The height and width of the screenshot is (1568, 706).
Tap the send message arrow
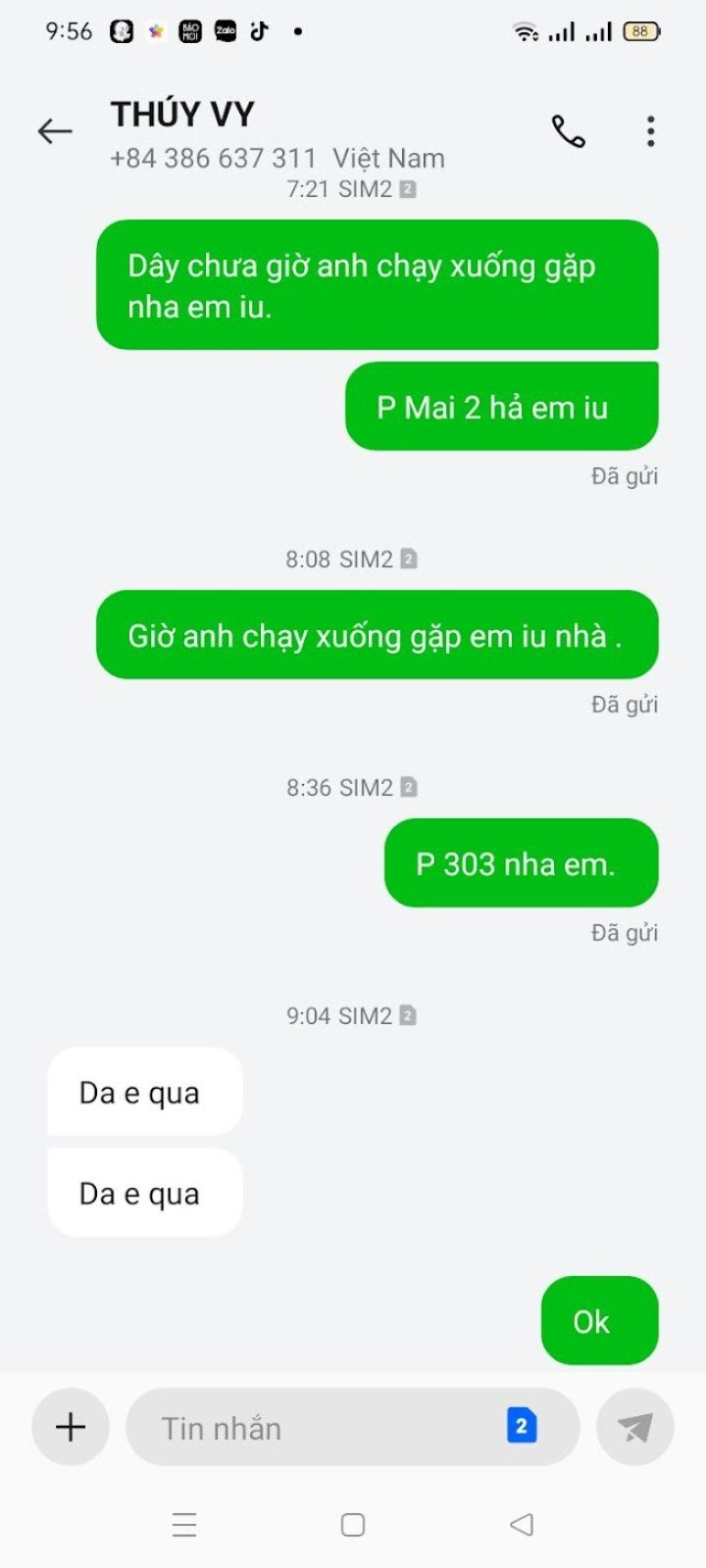(635, 1427)
